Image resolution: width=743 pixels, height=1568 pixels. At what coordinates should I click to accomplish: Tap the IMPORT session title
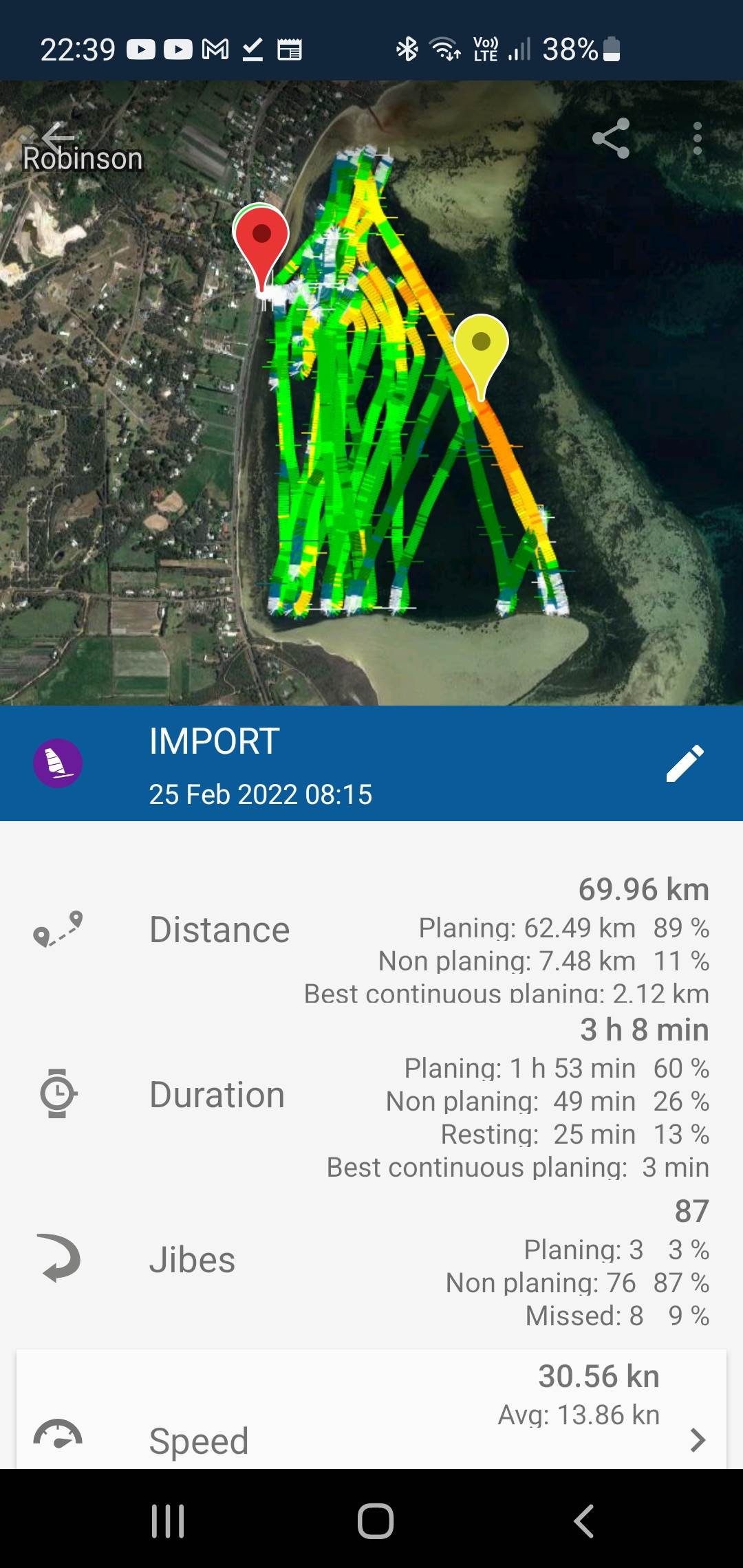pyautogui.click(x=214, y=741)
